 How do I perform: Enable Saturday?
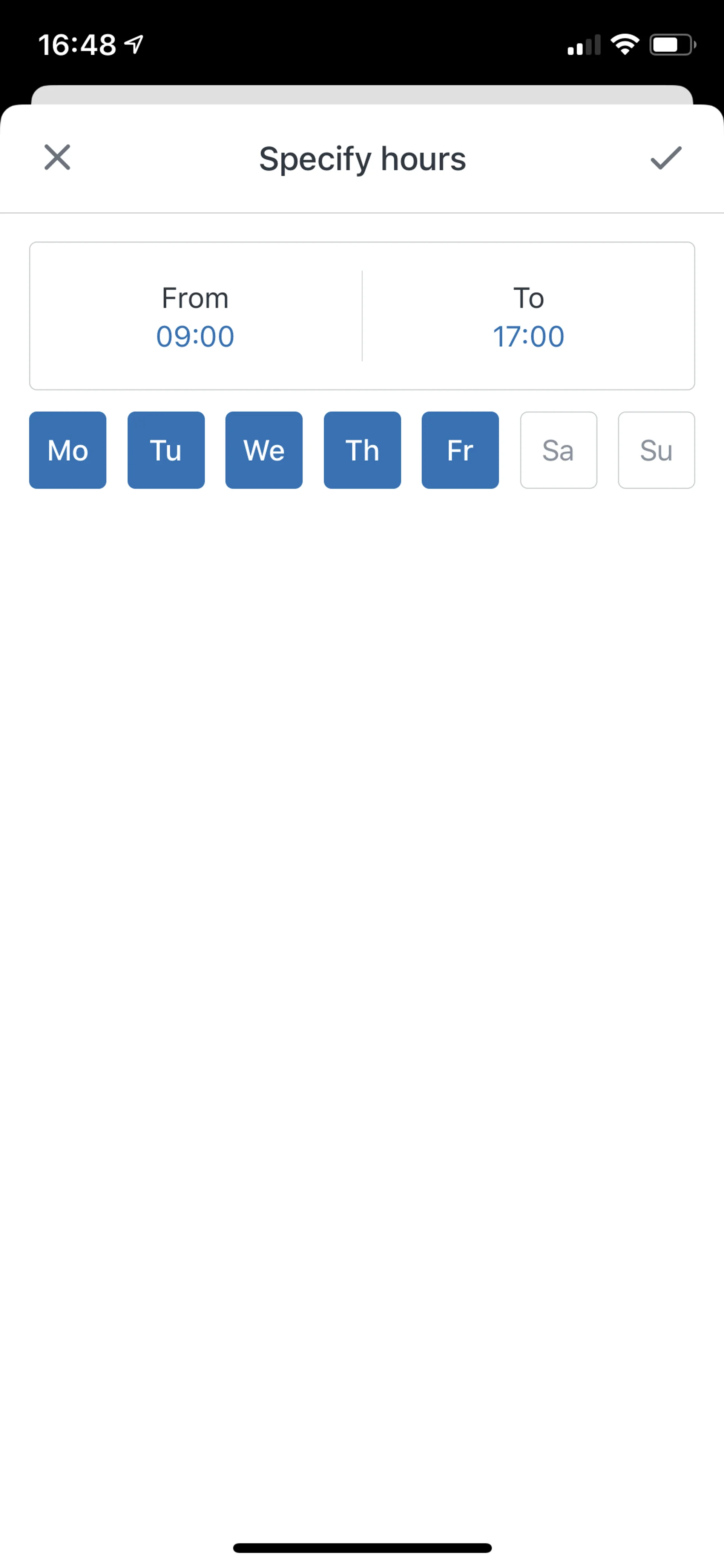(558, 450)
